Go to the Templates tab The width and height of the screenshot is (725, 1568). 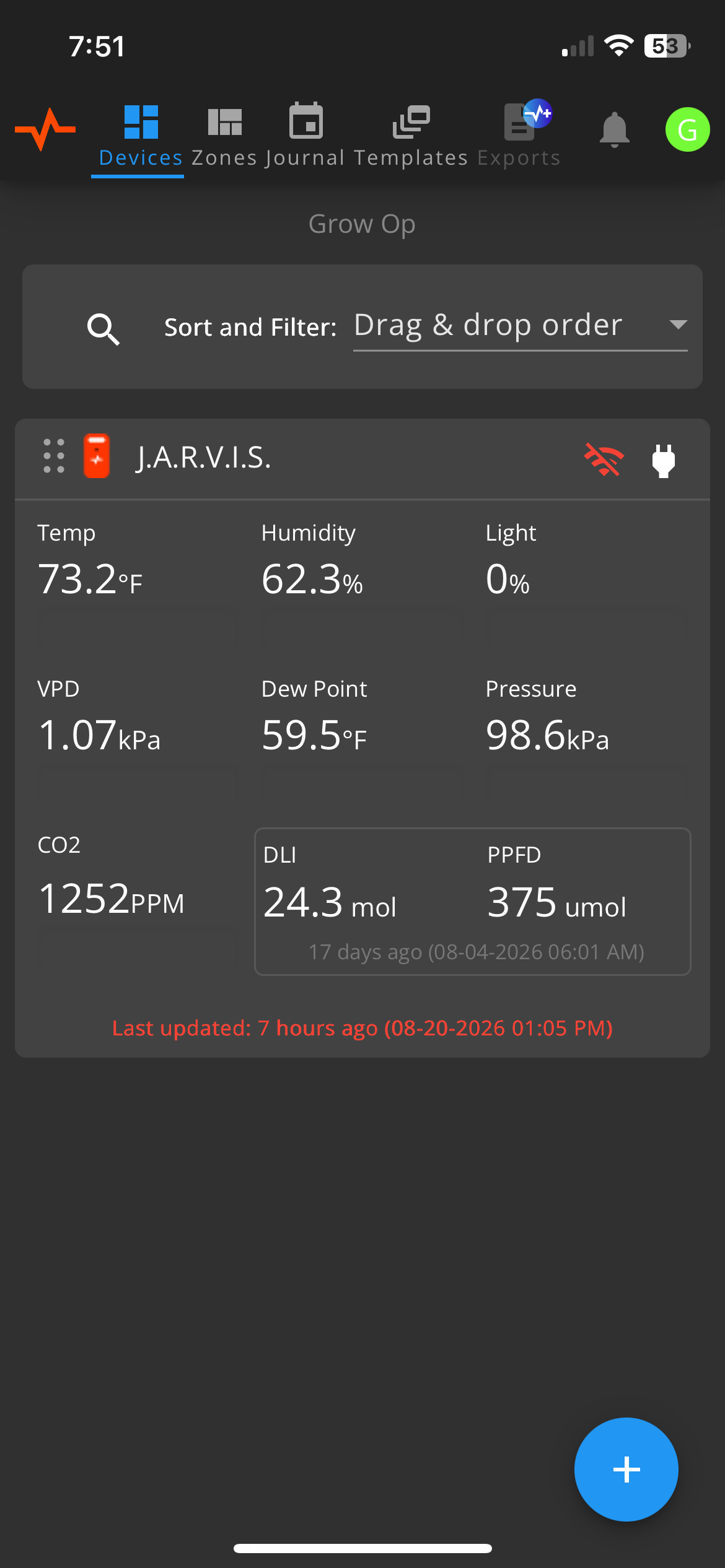coord(411,136)
